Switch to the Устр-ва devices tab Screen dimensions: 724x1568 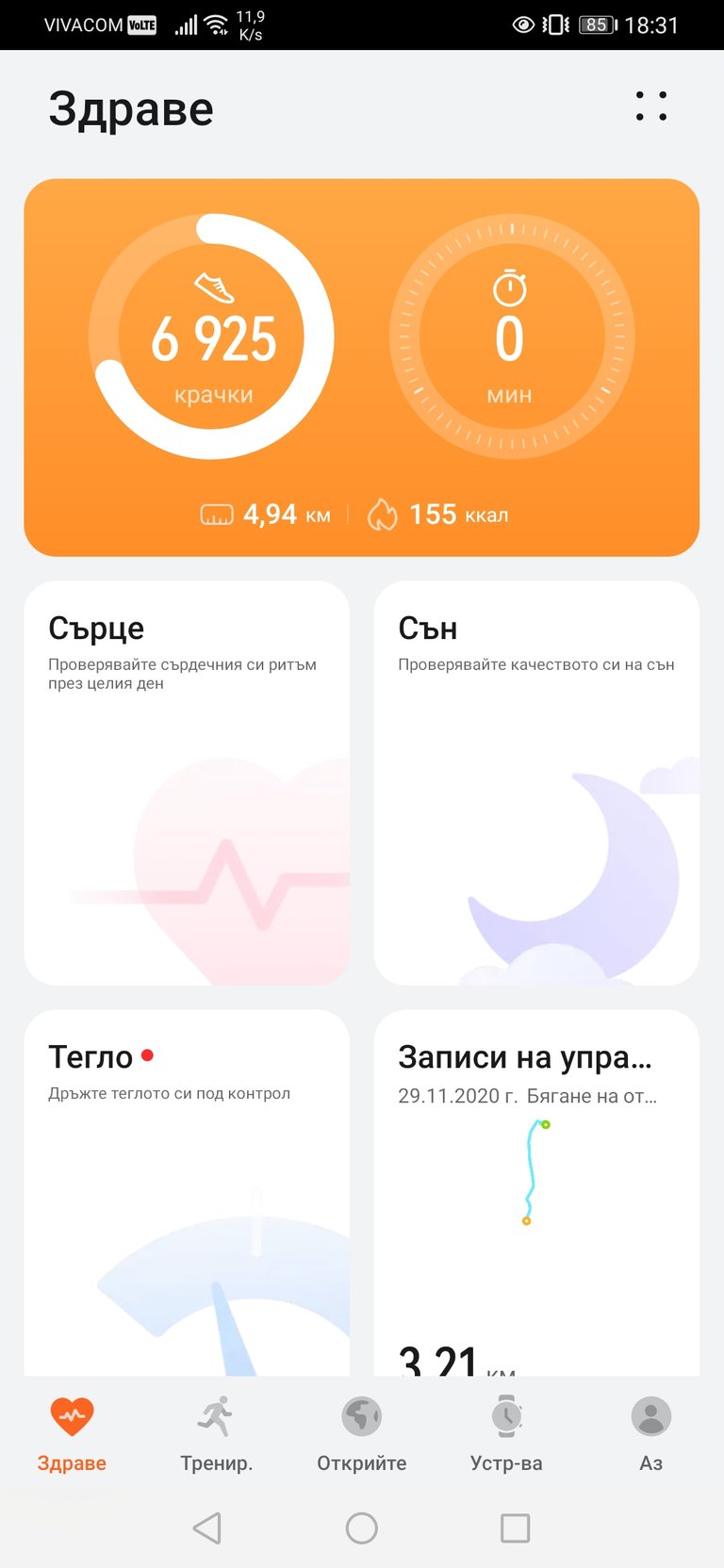click(506, 1434)
